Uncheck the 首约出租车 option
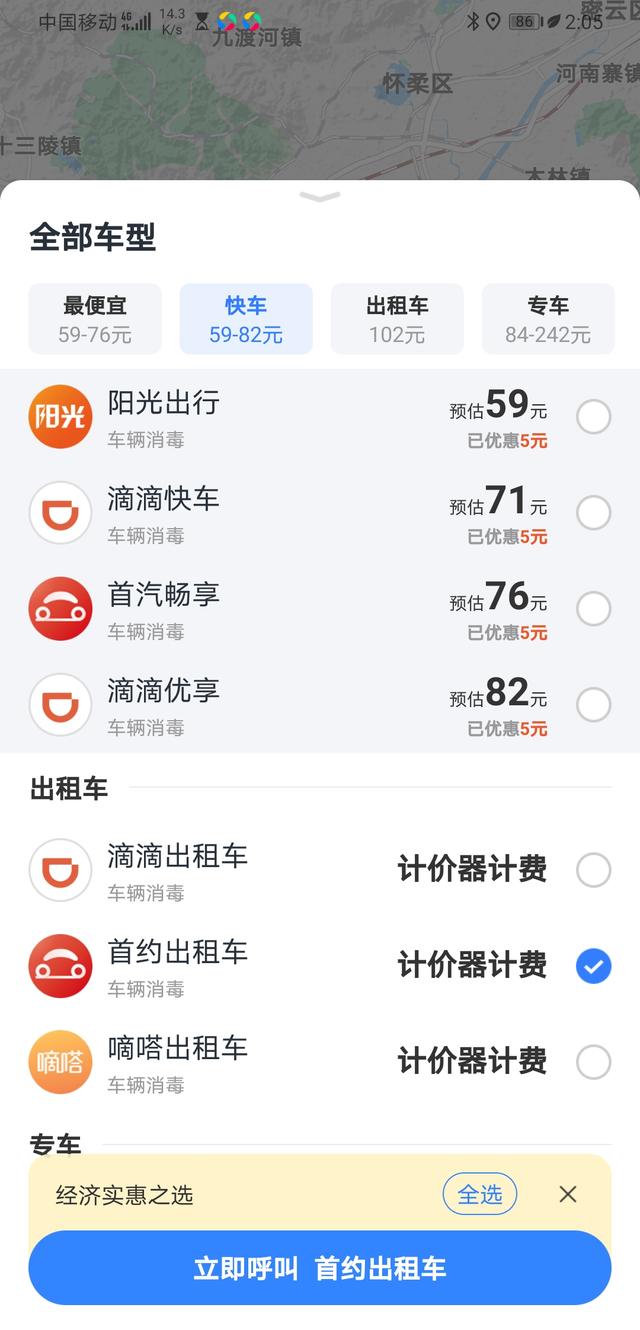 (x=594, y=966)
